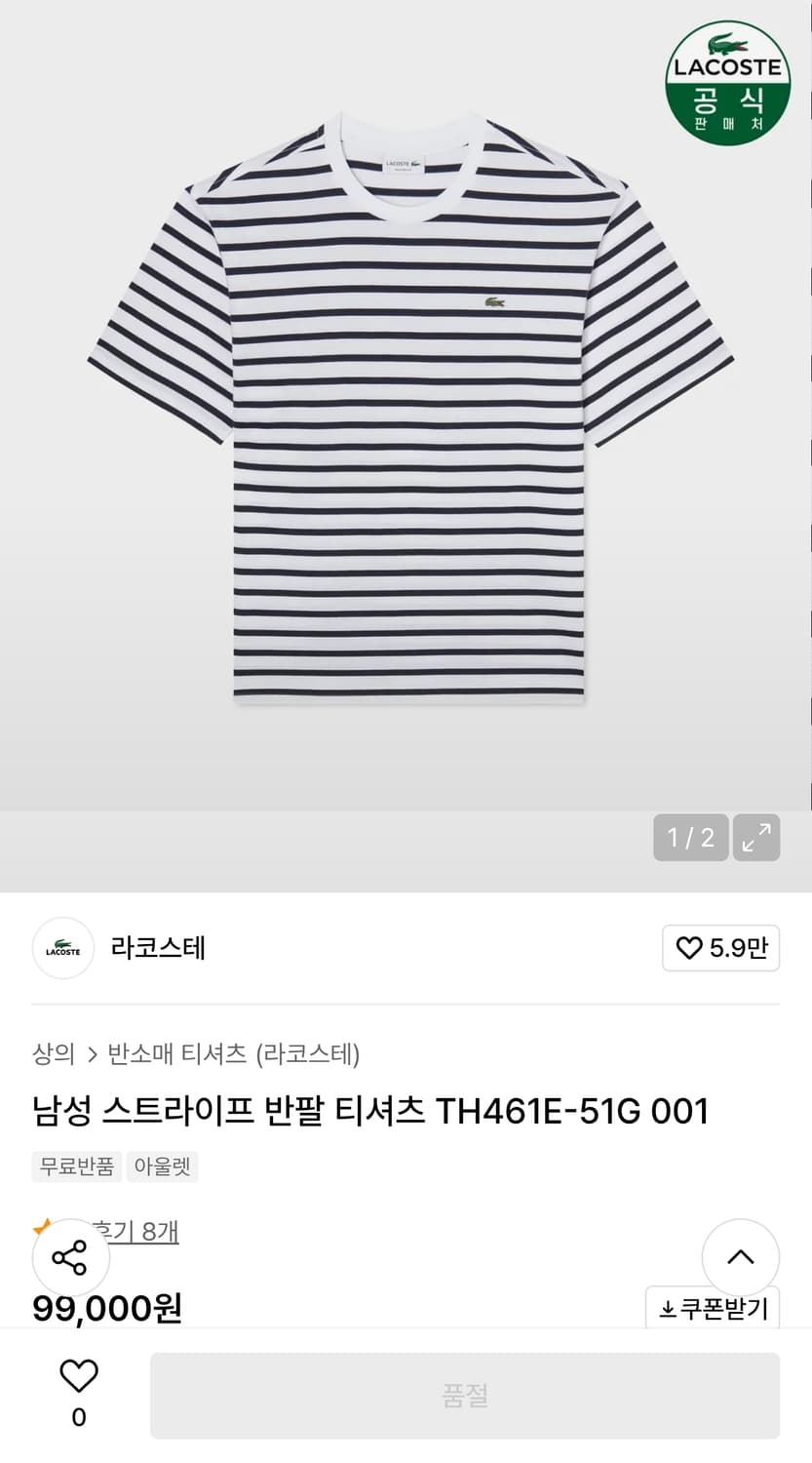The width and height of the screenshot is (812, 1463).
Task: Click the Lacoste brand logo circle
Action: pyautogui.click(x=62, y=947)
